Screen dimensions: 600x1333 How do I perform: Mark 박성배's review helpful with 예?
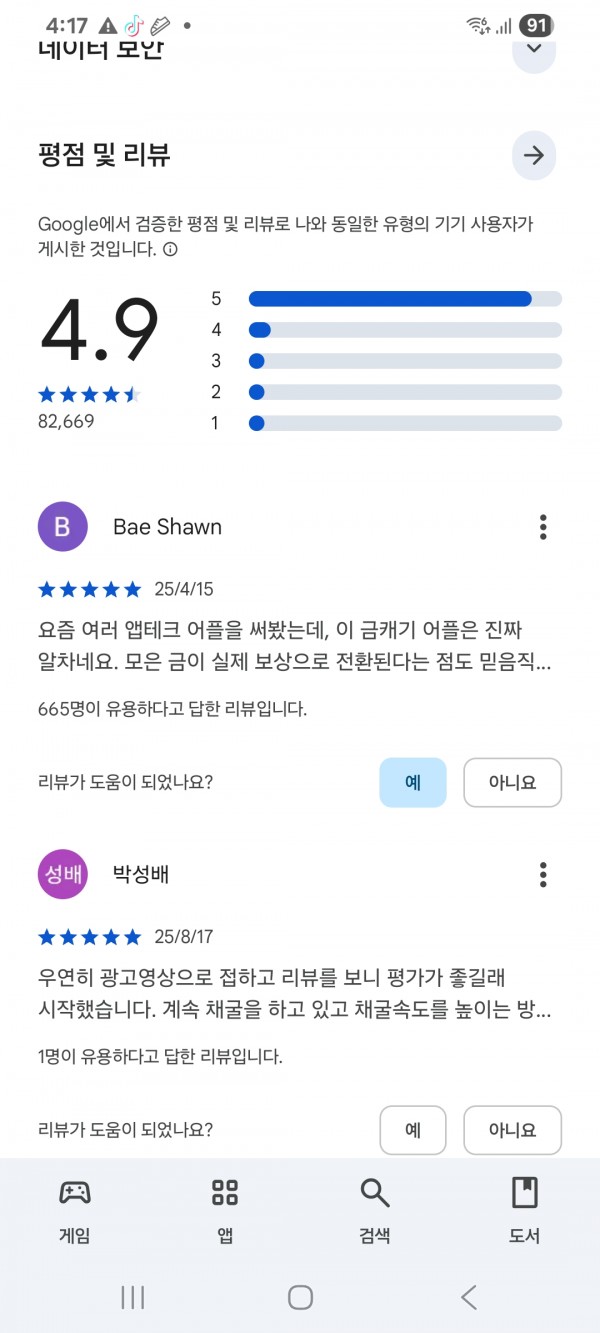413,1130
